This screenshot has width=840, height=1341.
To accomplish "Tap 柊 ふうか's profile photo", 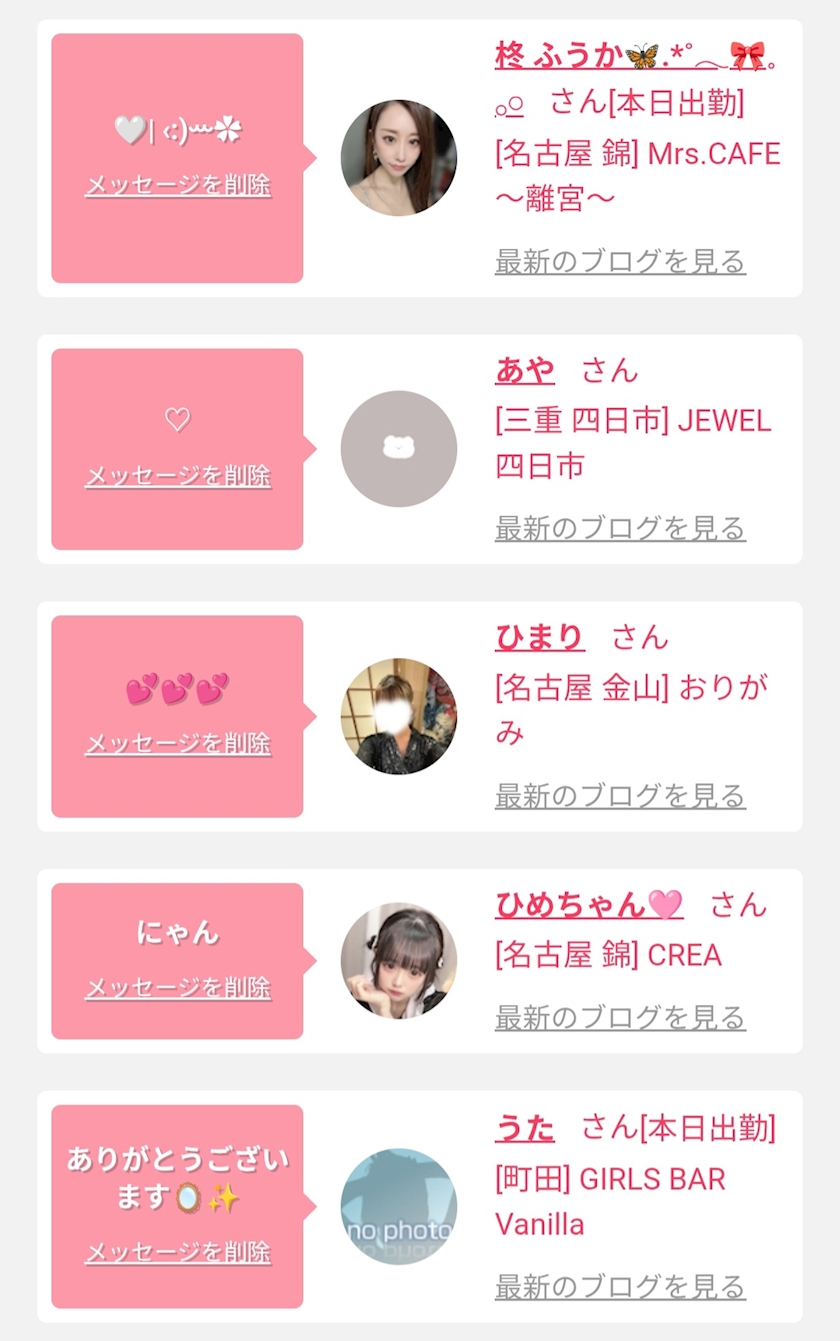I will 399,158.
